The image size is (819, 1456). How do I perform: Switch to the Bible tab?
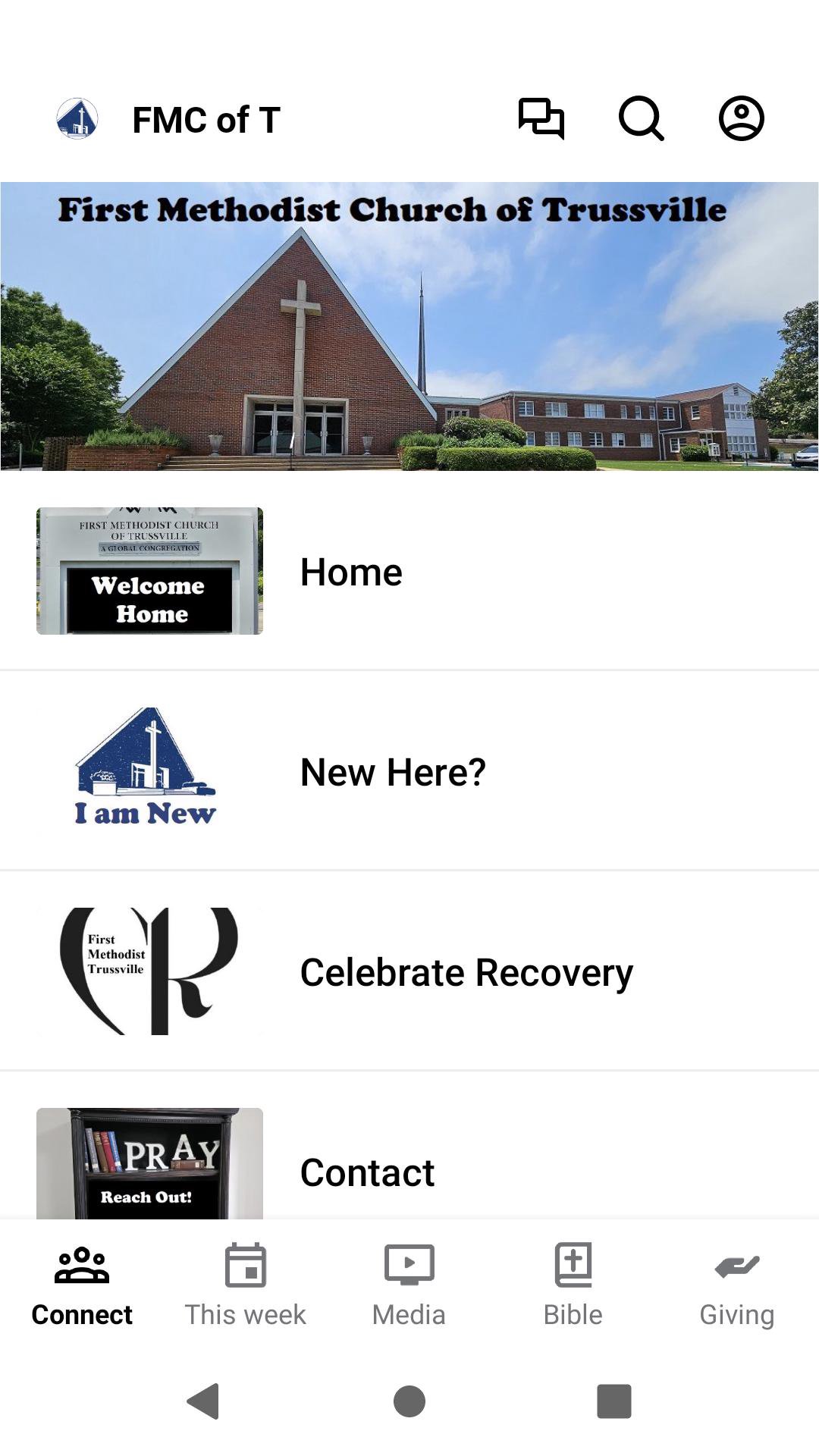pyautogui.click(x=573, y=1283)
